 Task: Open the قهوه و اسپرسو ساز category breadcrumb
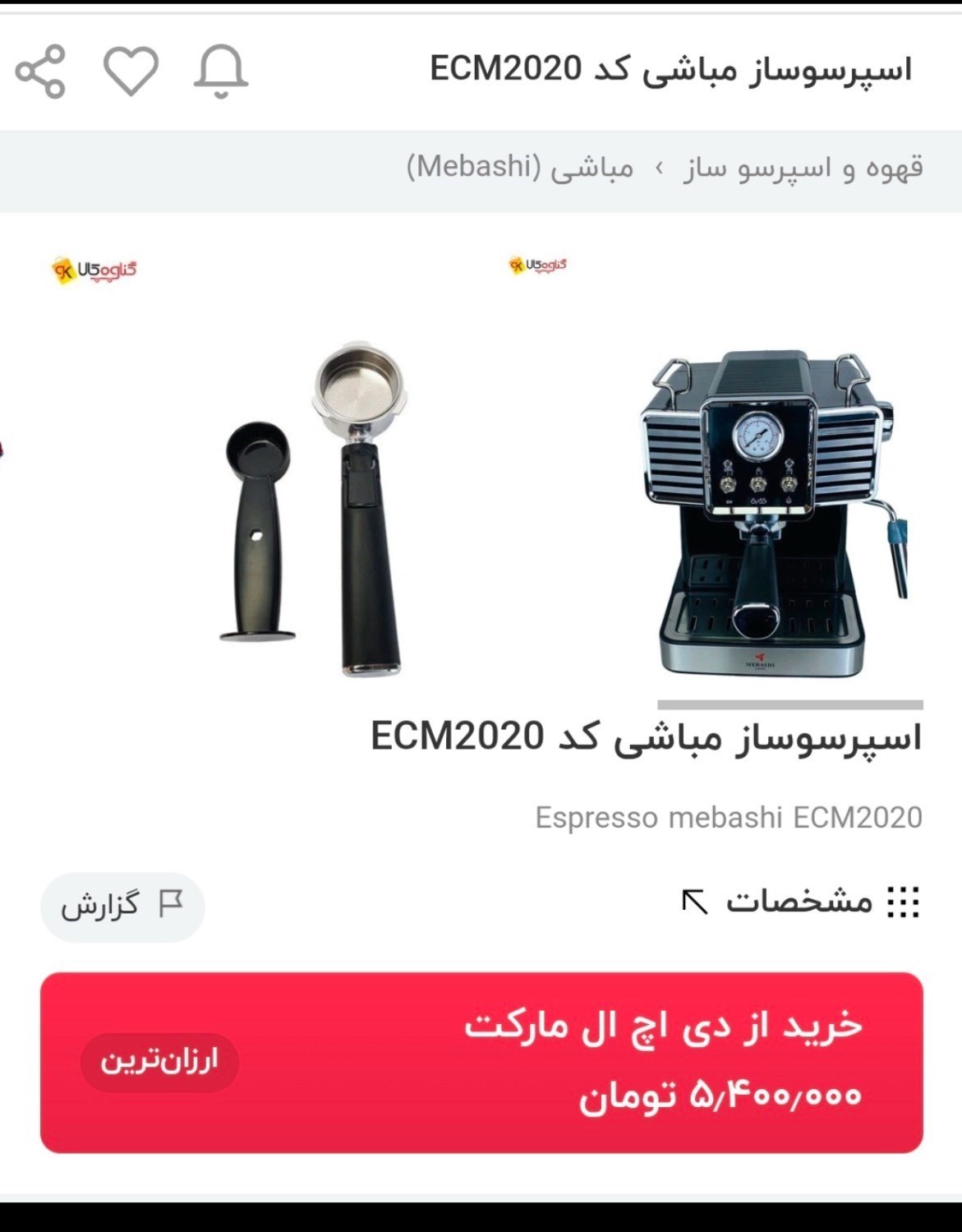[803, 168]
